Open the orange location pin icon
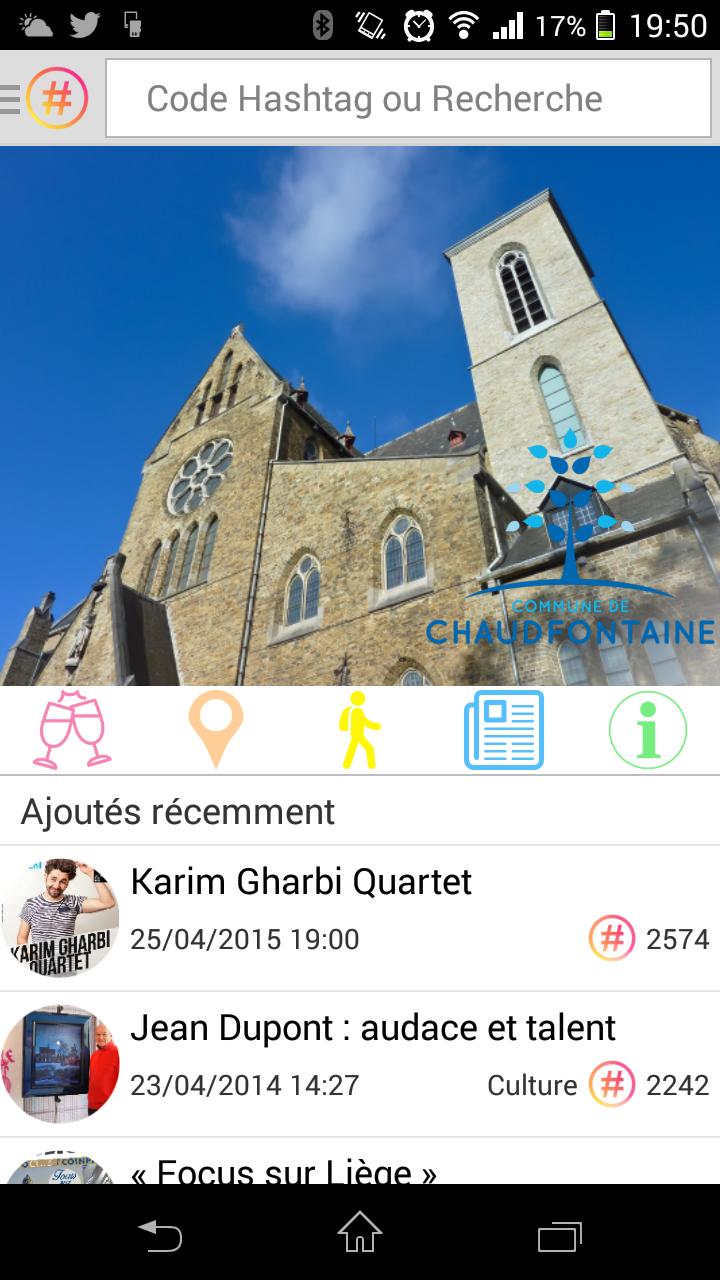This screenshot has height=1280, width=720. [x=215, y=730]
